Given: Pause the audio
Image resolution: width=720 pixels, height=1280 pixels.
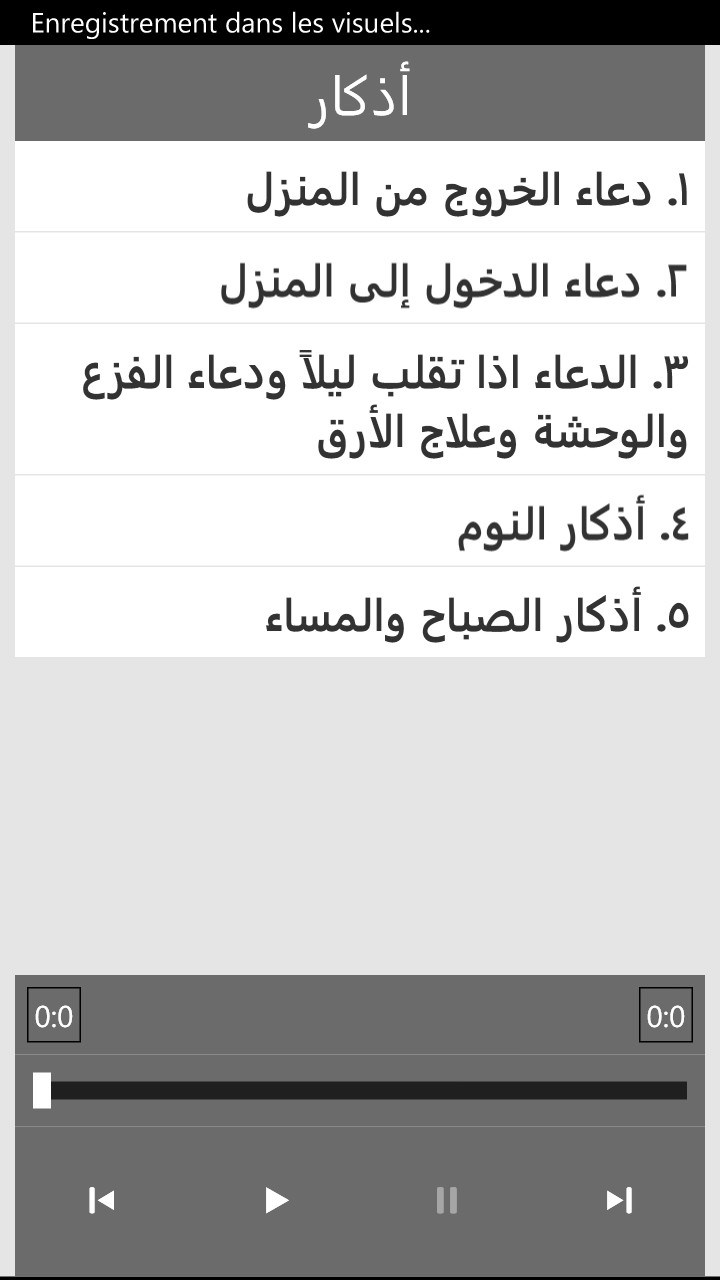Looking at the screenshot, I should pyautogui.click(x=446, y=1200).
